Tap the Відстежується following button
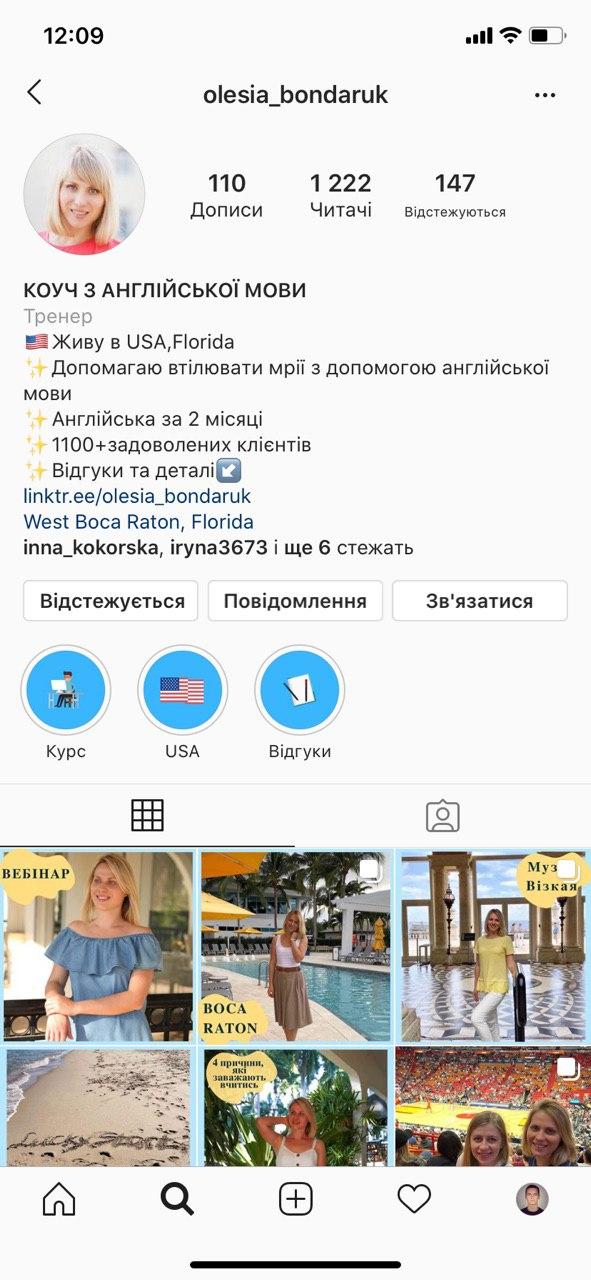The image size is (591, 1280). (x=112, y=601)
